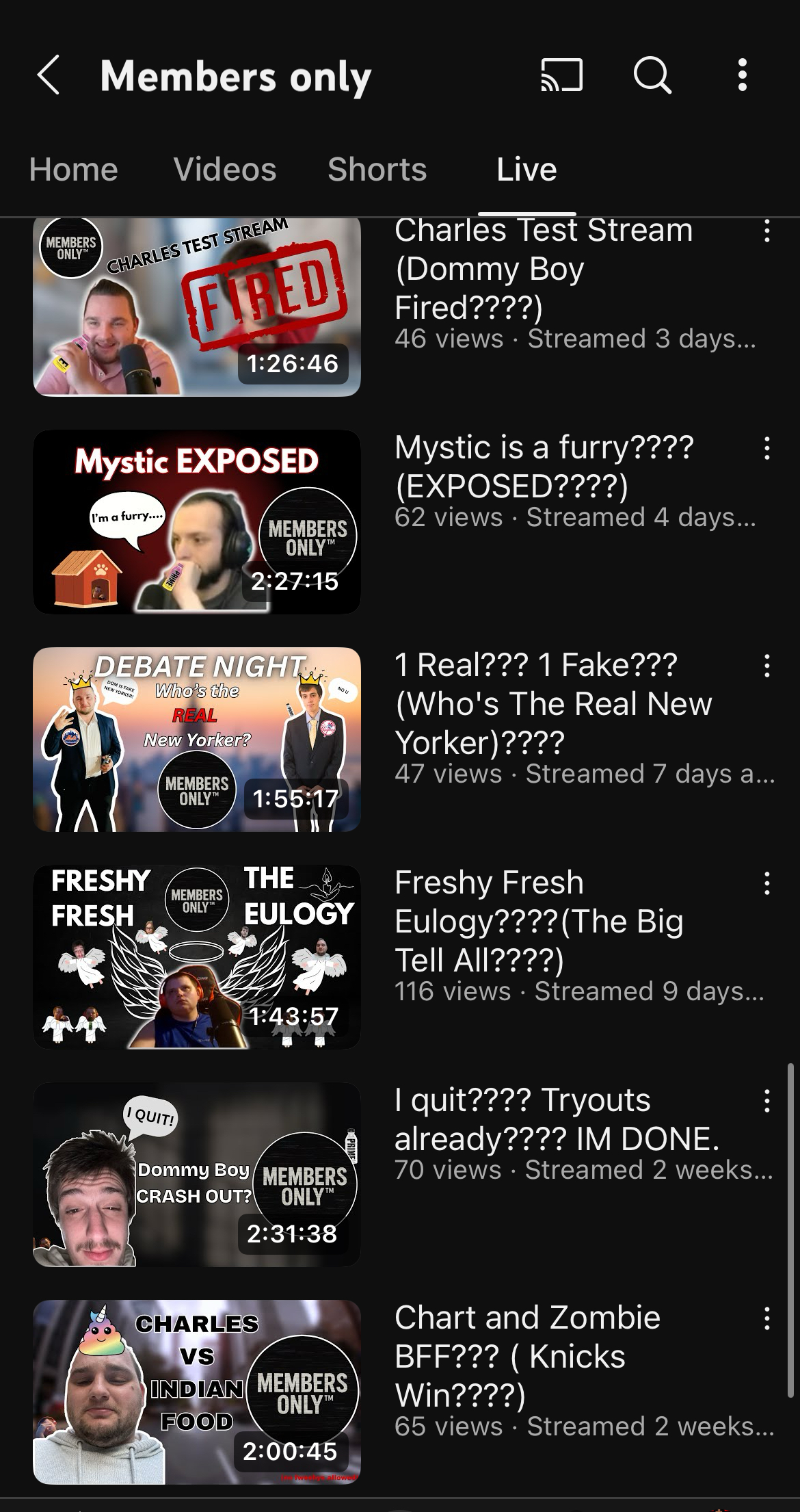The height and width of the screenshot is (1512, 800).
Task: Open options for 1 Real 1 Fake video
Action: coord(767,666)
